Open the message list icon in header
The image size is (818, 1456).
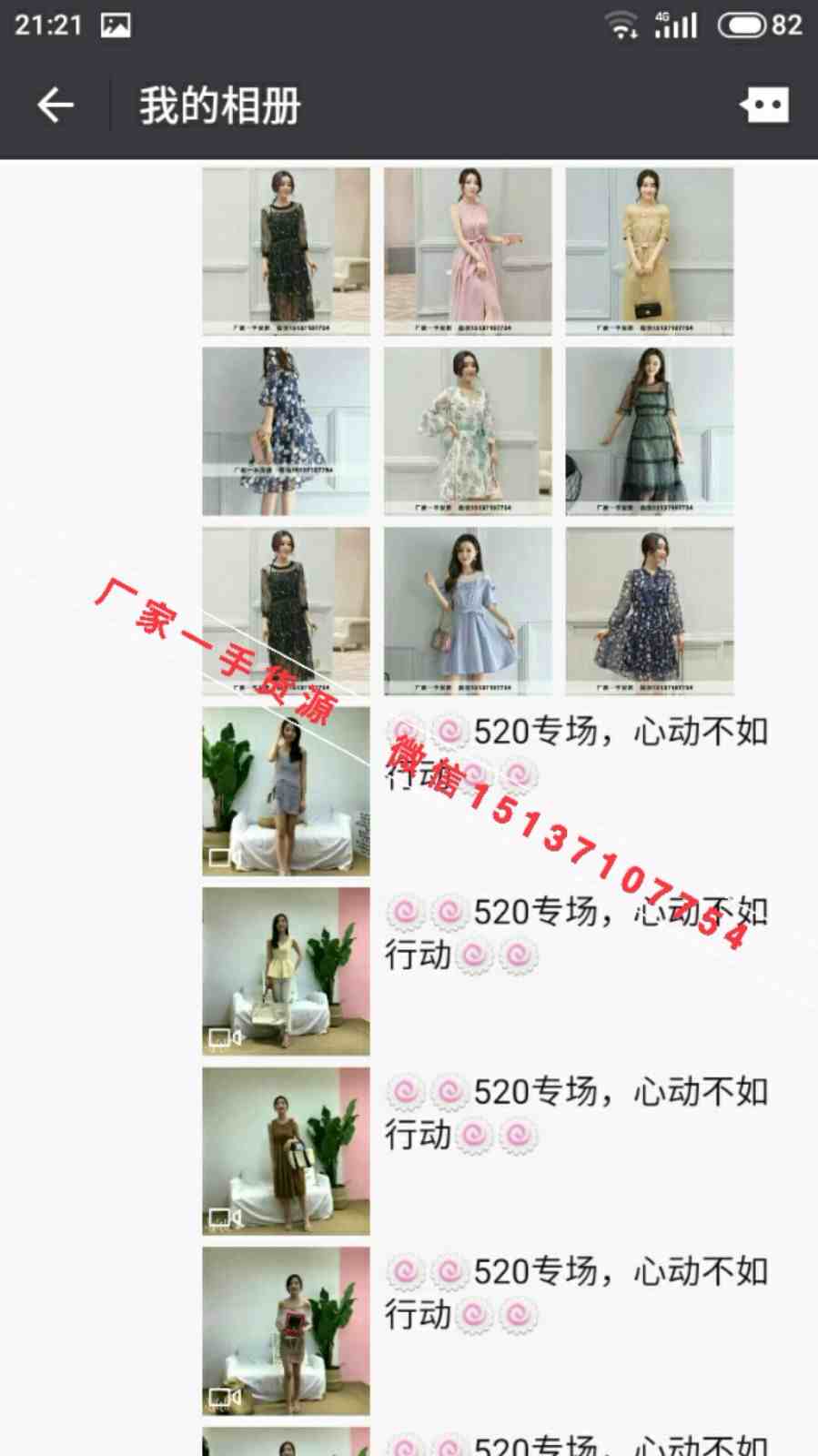764,106
